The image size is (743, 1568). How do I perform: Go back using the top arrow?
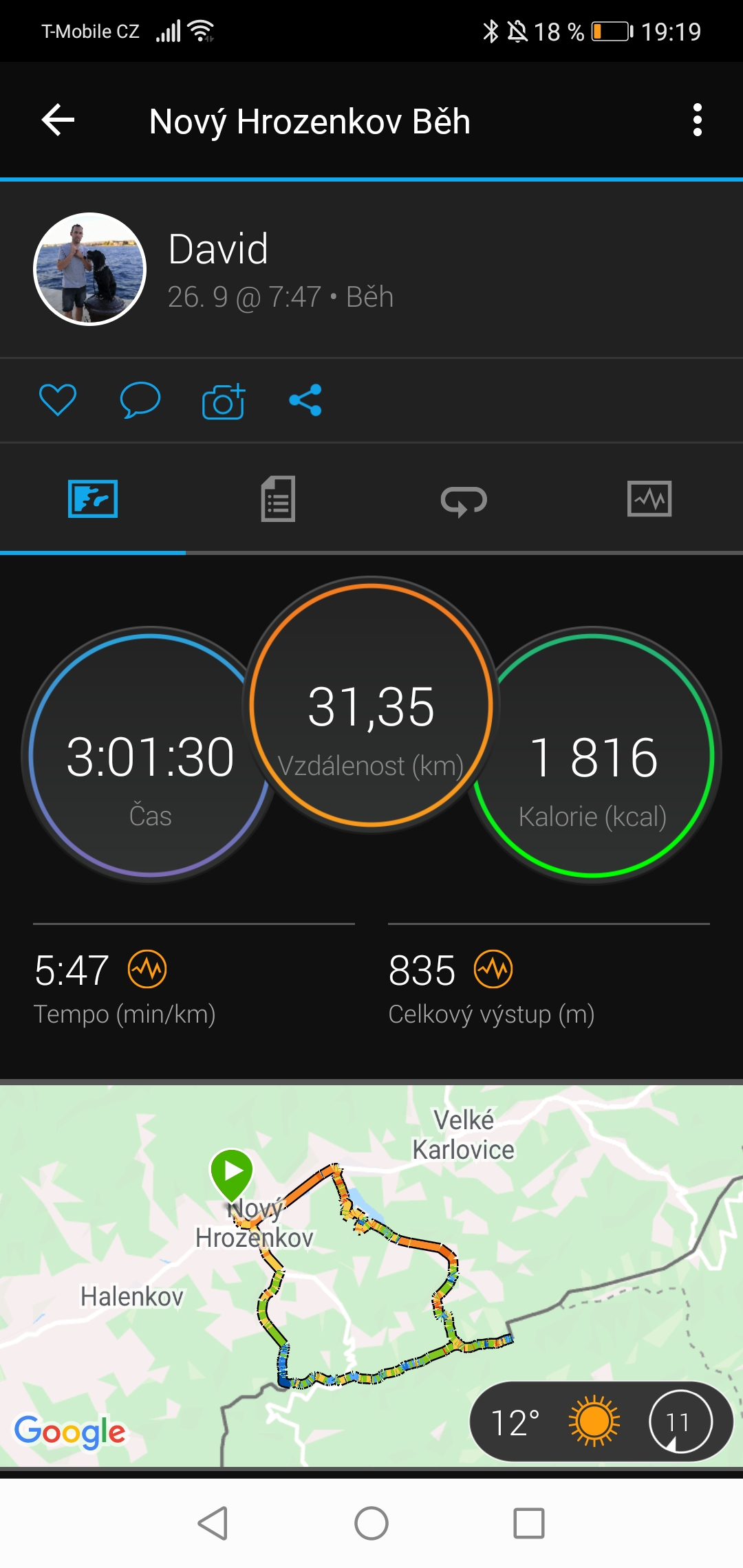pyautogui.click(x=58, y=120)
